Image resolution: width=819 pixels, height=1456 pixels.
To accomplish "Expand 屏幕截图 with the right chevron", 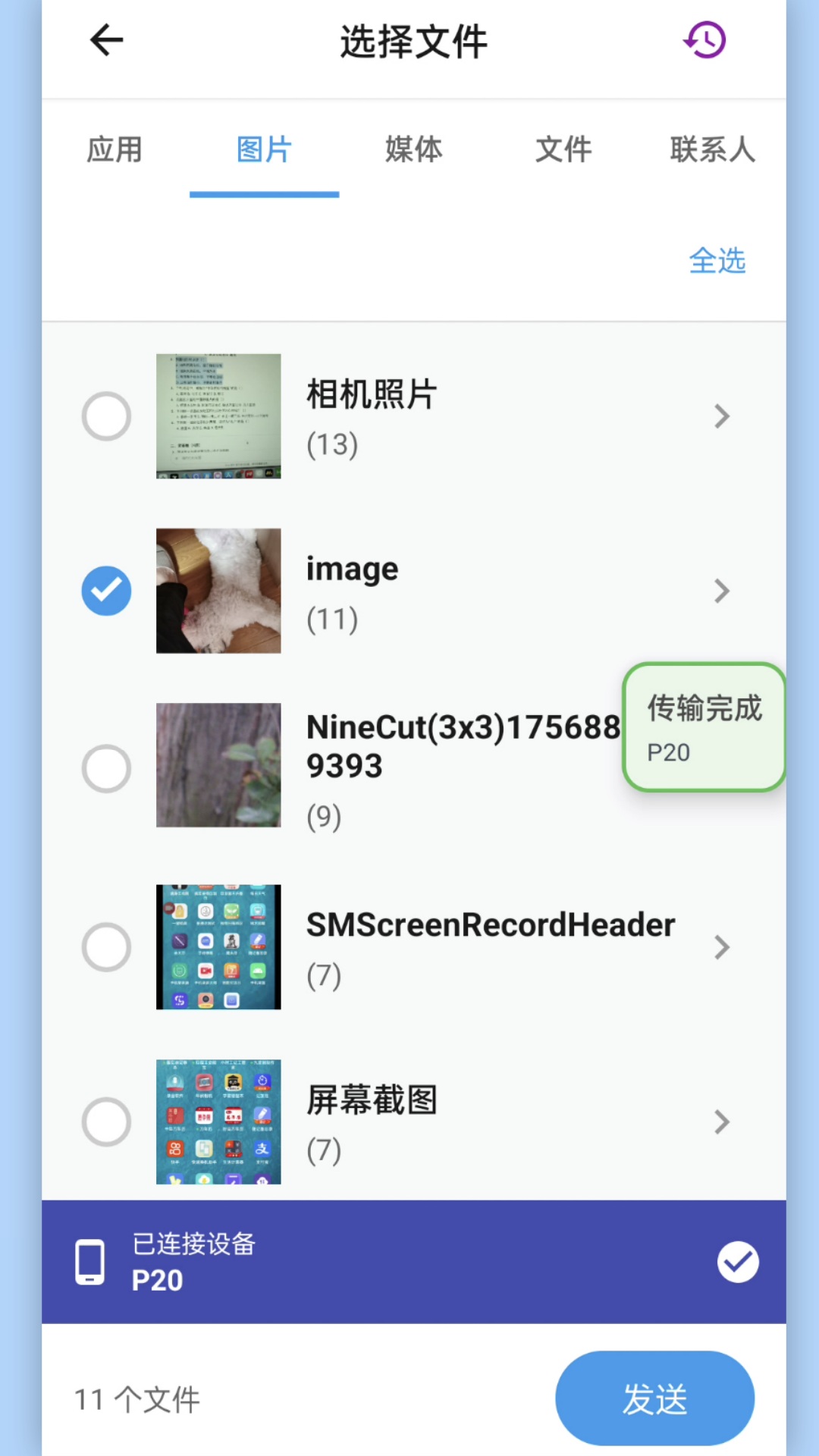I will pos(720,1122).
